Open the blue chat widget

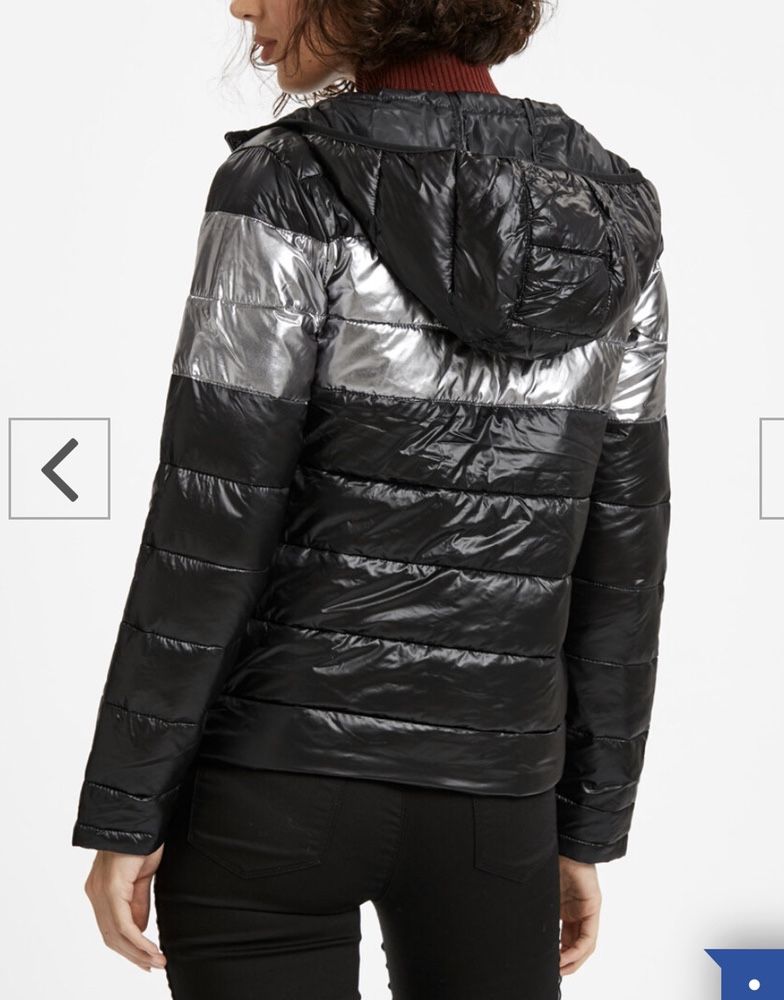(748, 977)
